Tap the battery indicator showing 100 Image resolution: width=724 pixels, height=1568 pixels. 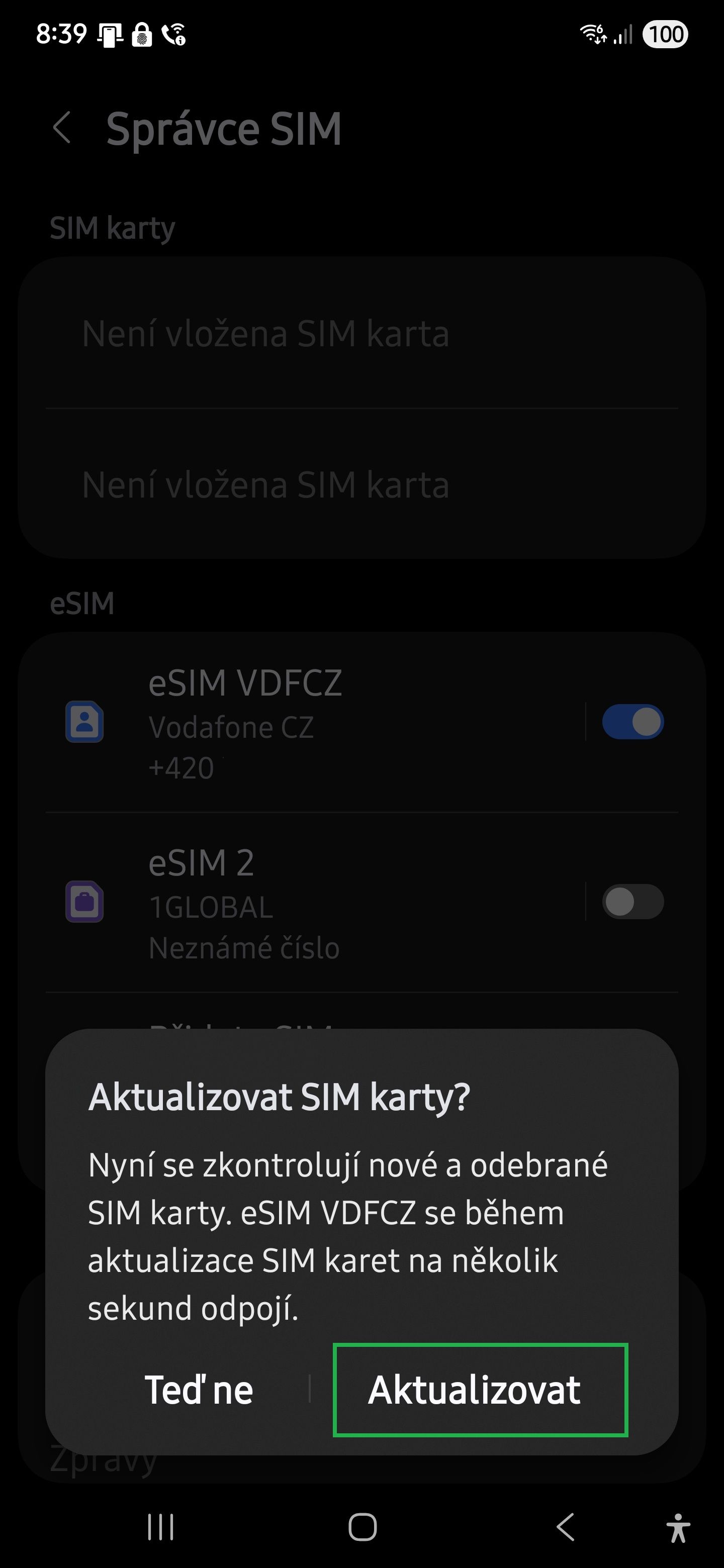(665, 35)
